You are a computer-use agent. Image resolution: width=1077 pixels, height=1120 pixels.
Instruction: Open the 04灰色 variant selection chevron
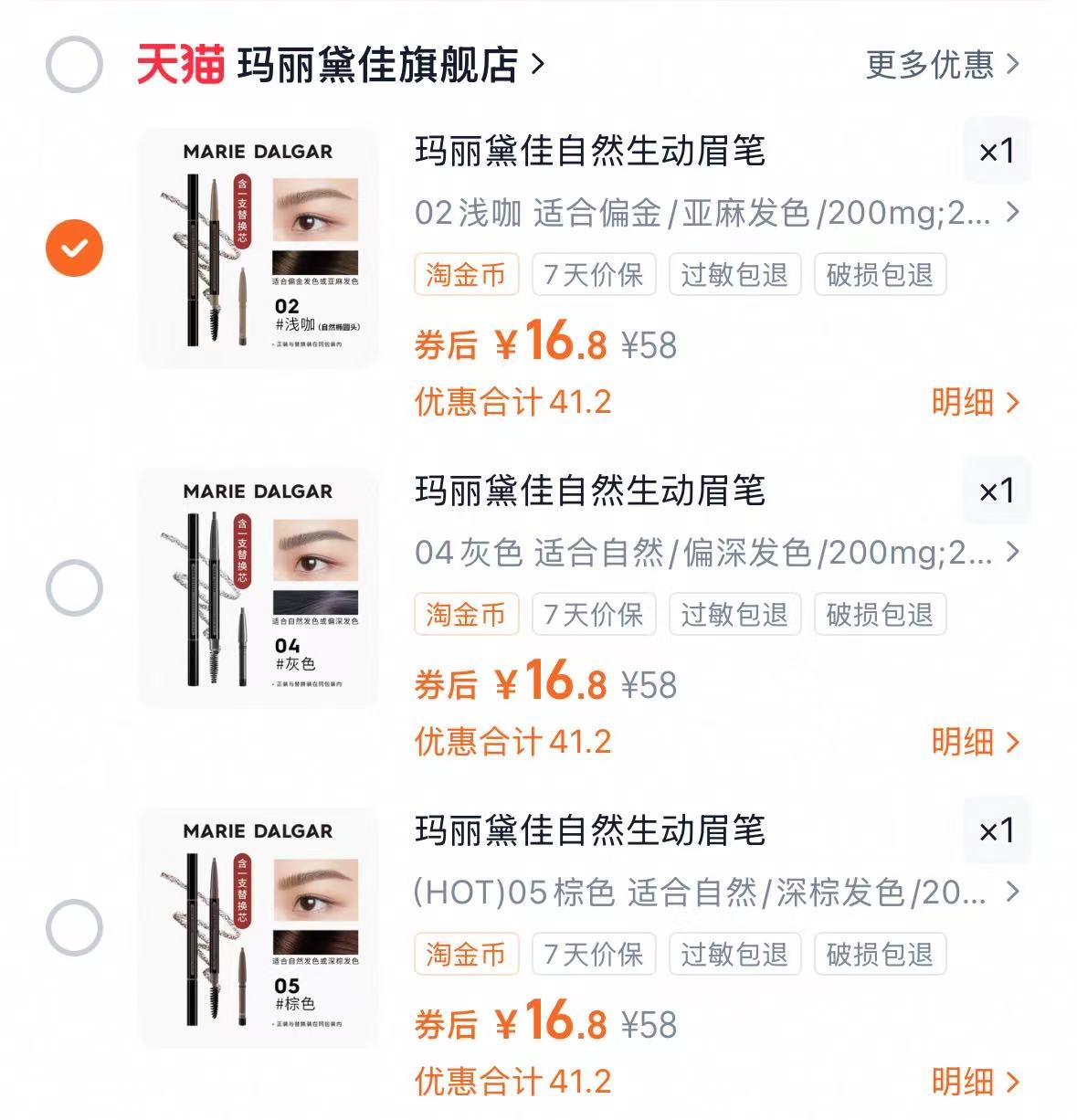(1012, 553)
